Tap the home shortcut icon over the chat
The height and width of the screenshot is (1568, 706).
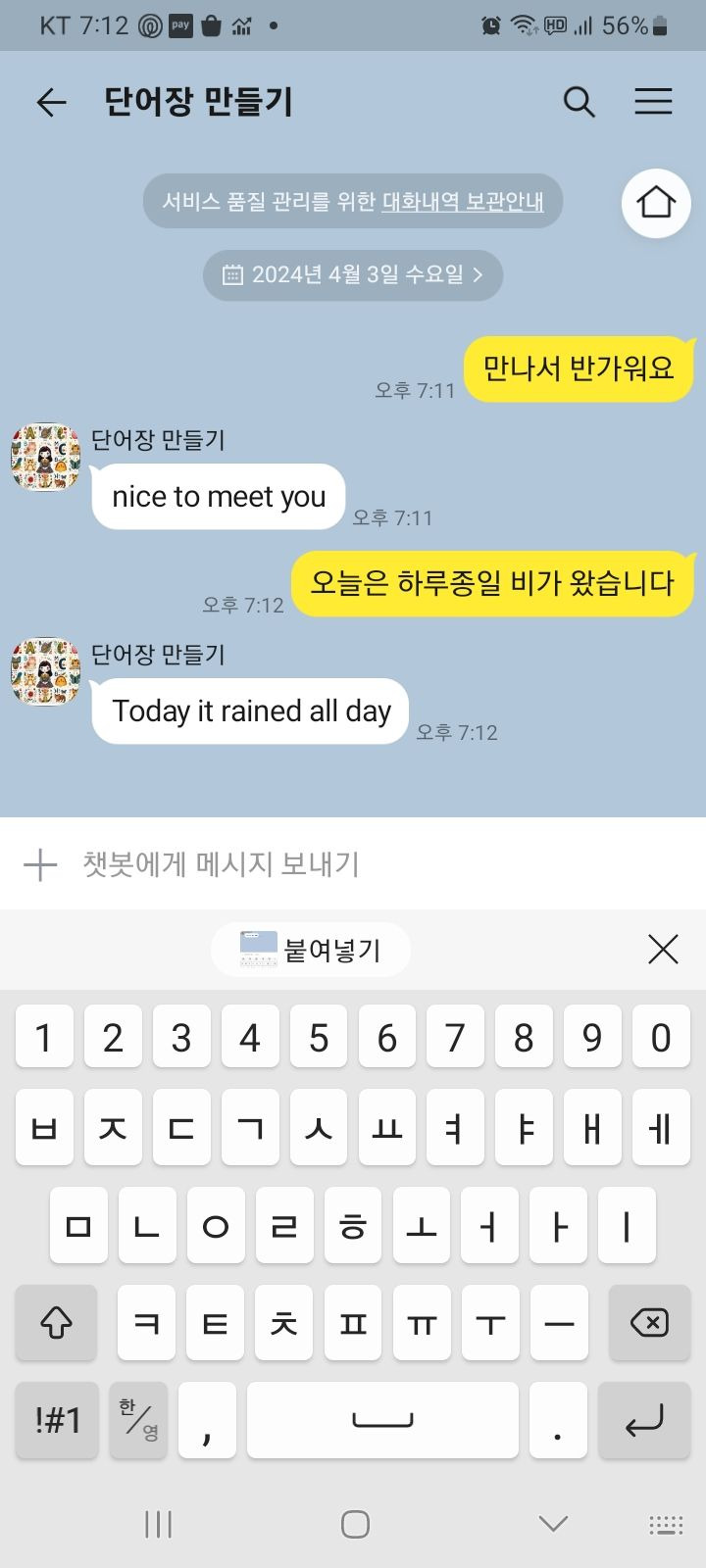click(x=654, y=202)
